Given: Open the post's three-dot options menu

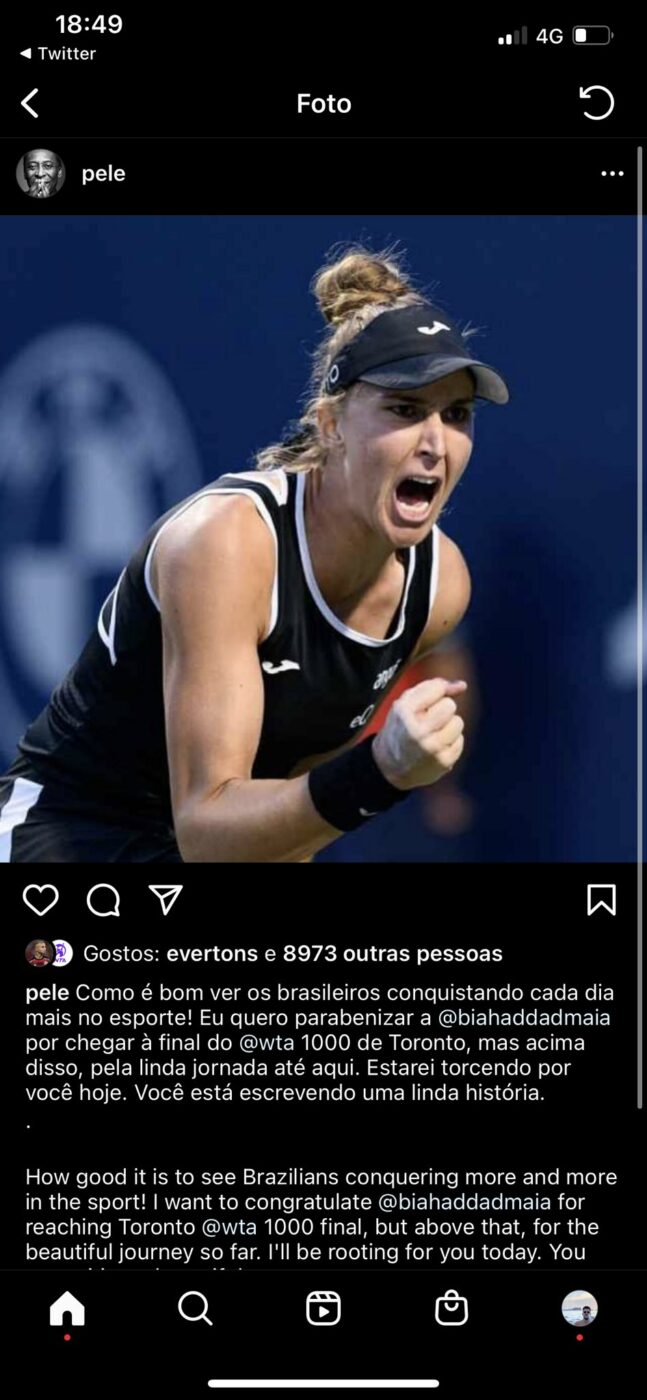Looking at the screenshot, I should (612, 174).
